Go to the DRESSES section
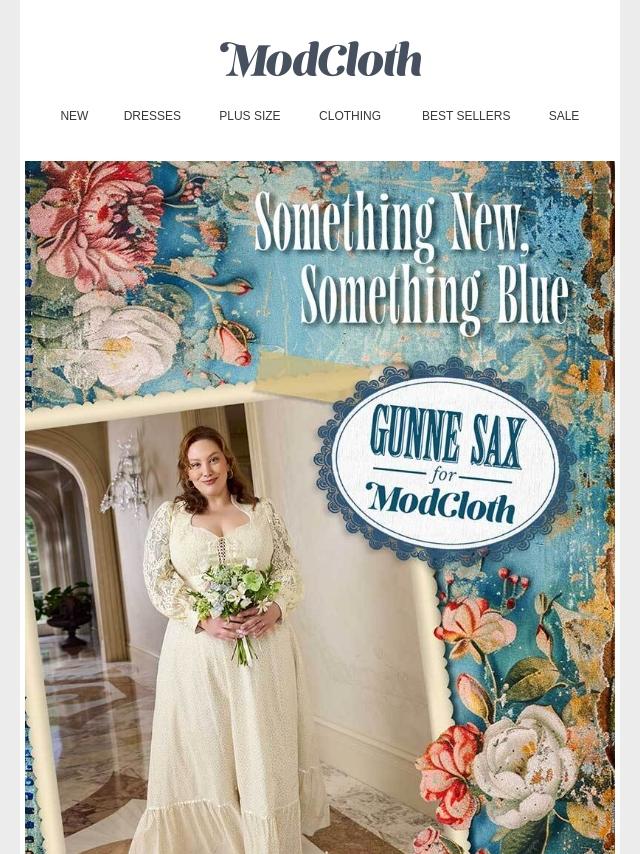This screenshot has width=640, height=854. pos(152,116)
